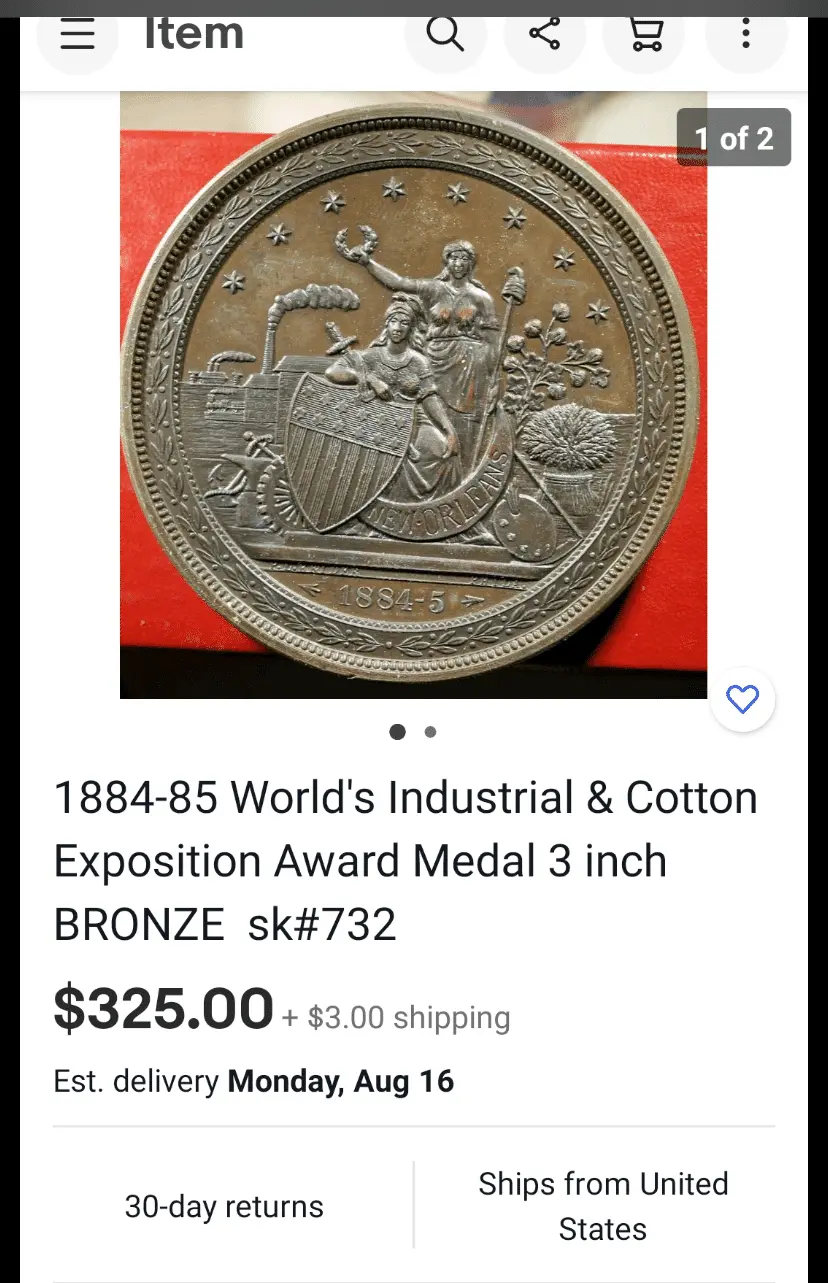Open the hamburger menu

point(77,36)
